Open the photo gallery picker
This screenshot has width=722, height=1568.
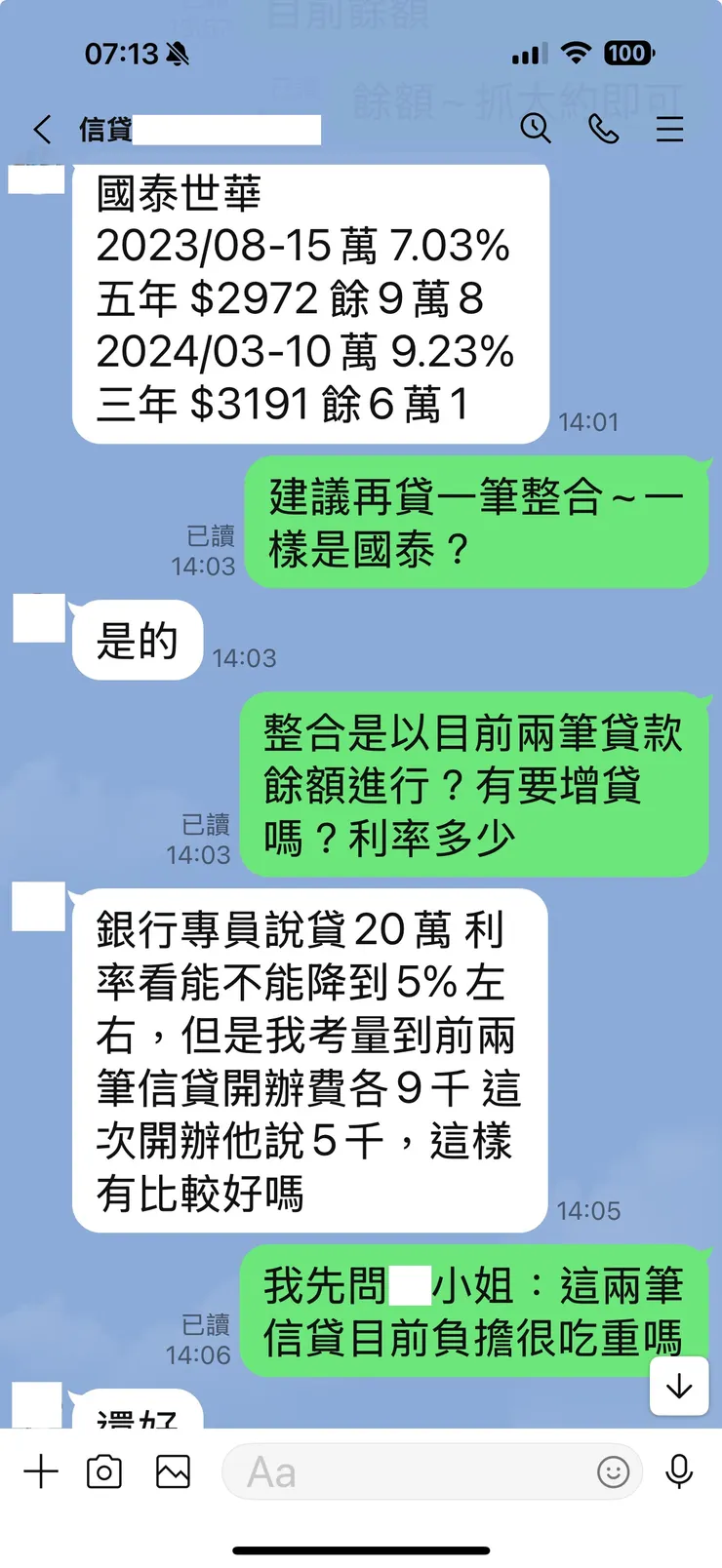click(x=172, y=1471)
